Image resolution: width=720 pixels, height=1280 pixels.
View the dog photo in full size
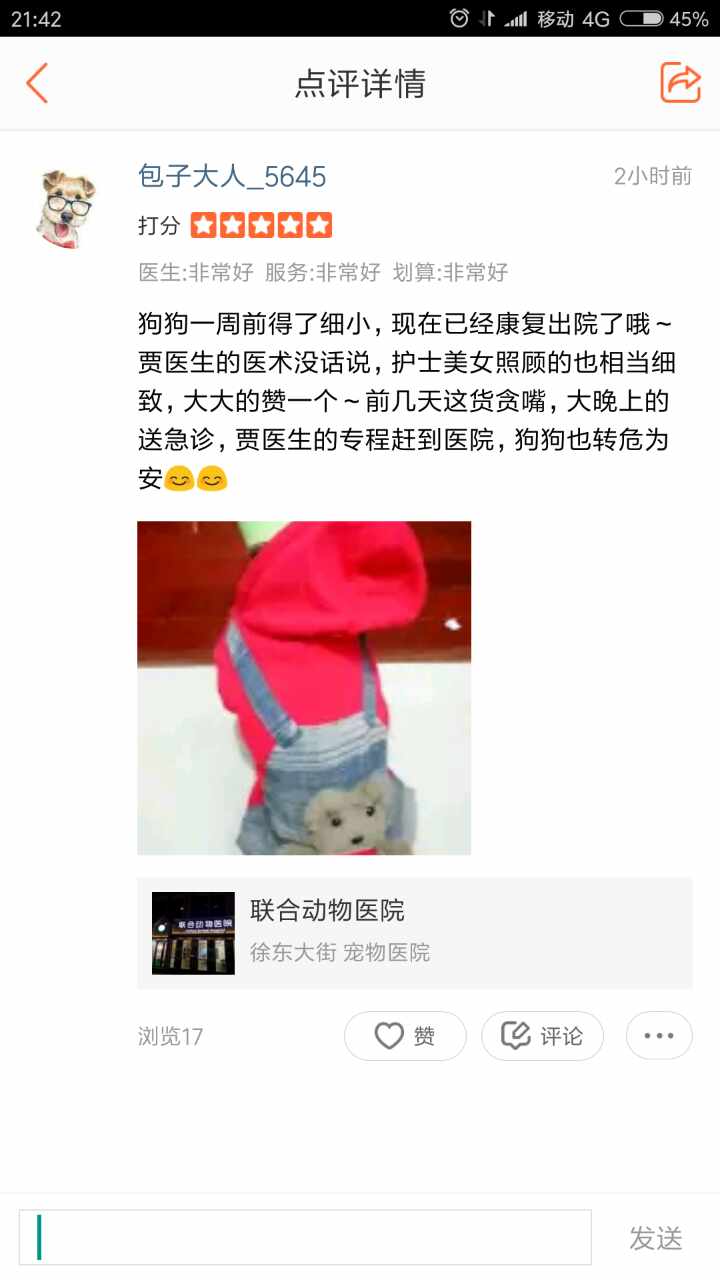[x=304, y=688]
